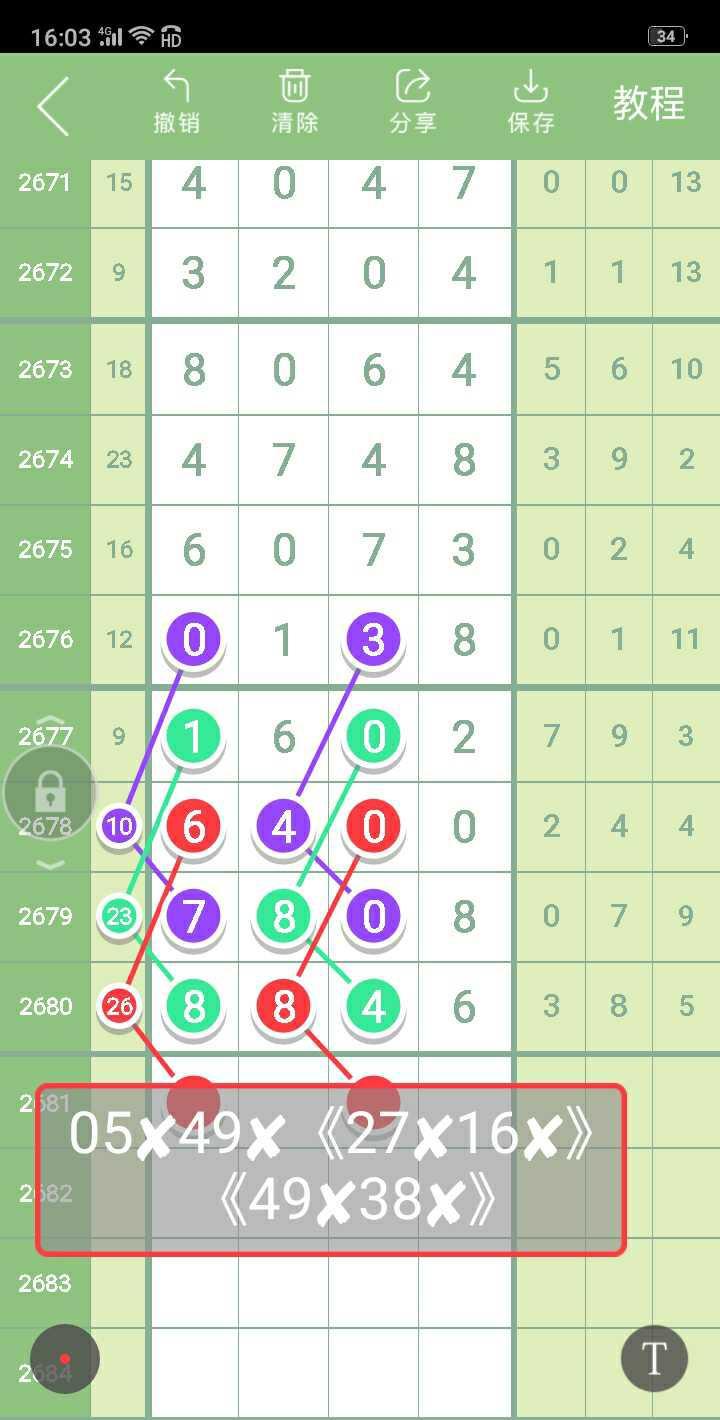This screenshot has height=1420, width=720.
Task: Tap the down chevron below the lock
Action: pos(50,865)
